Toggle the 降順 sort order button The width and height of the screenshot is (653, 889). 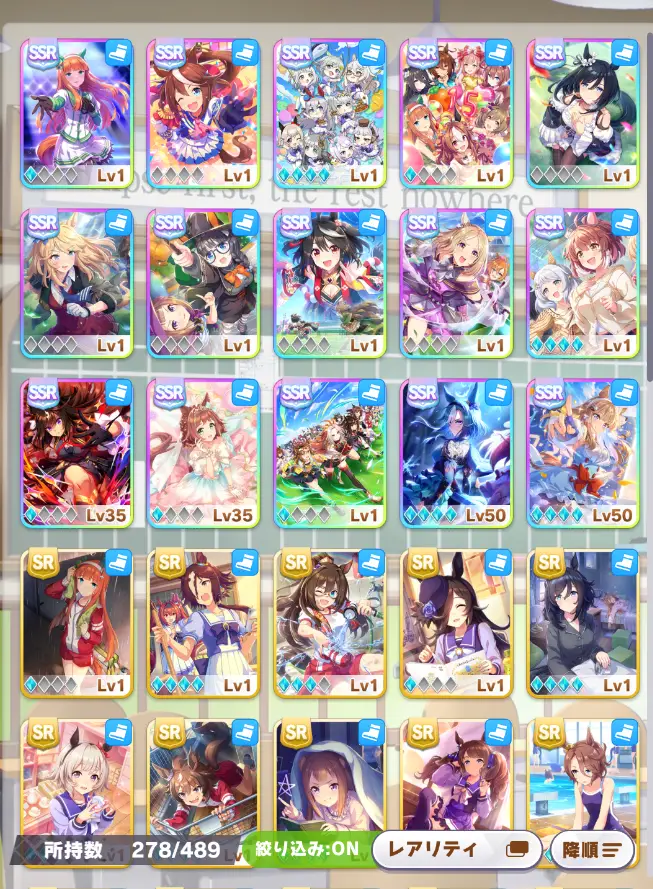click(592, 850)
